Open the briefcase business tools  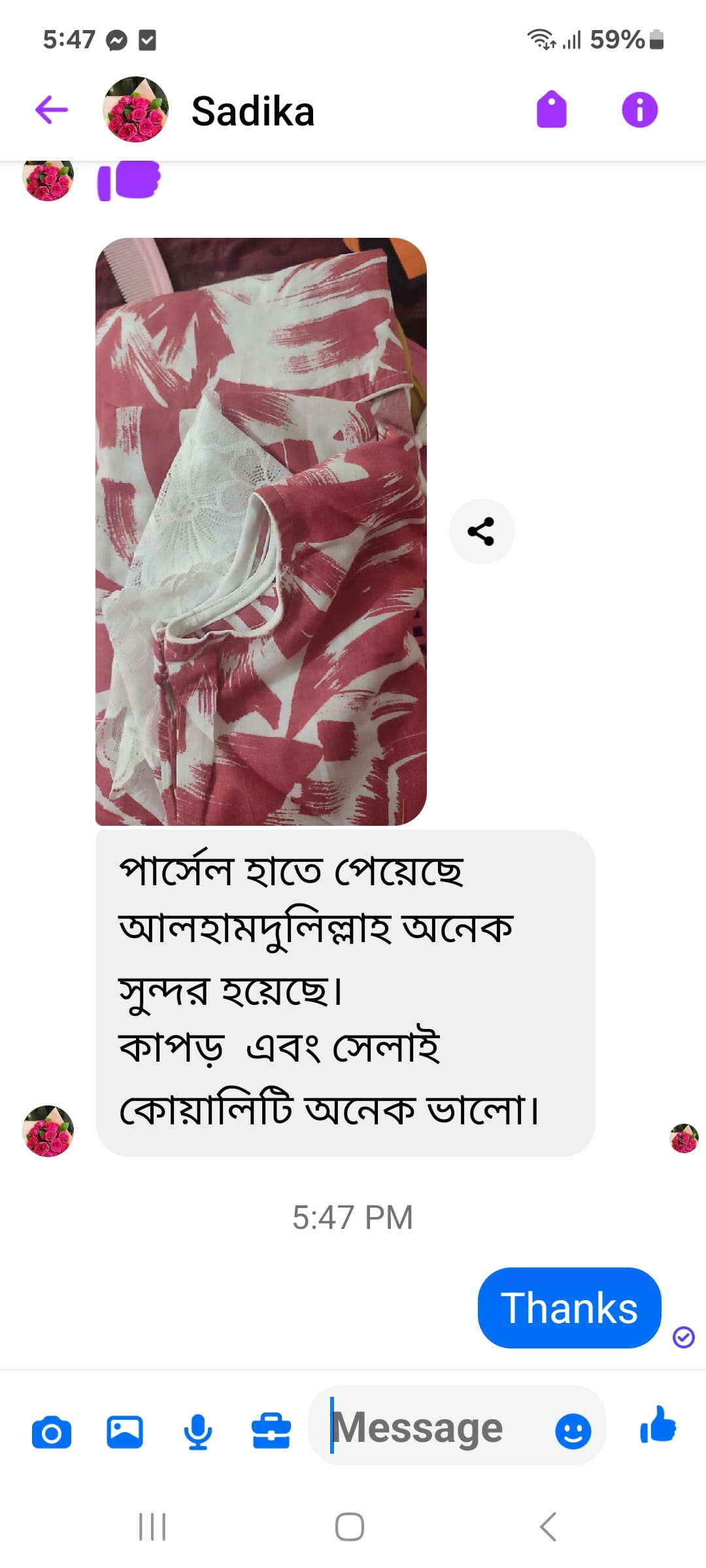point(271,1432)
